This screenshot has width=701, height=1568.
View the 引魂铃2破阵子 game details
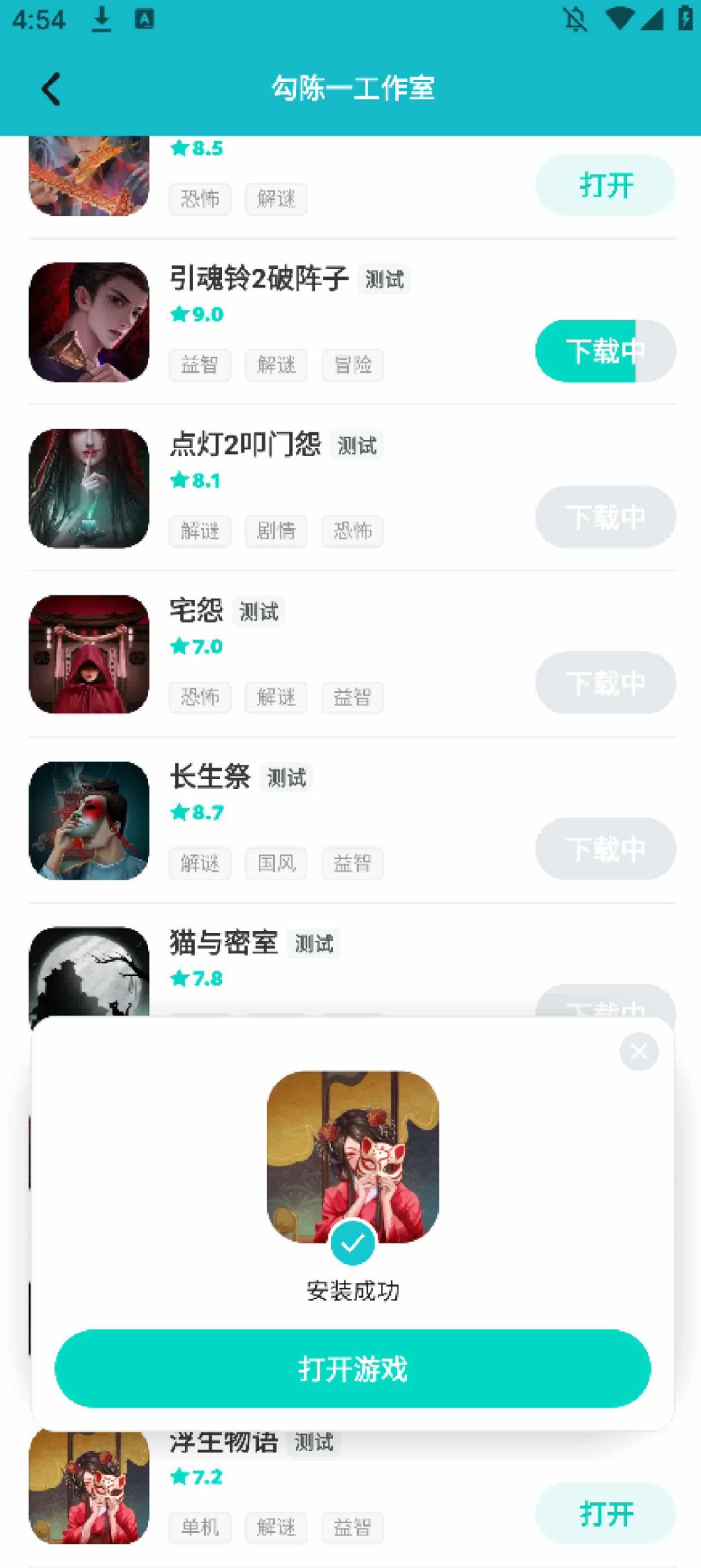pyautogui.click(x=258, y=279)
